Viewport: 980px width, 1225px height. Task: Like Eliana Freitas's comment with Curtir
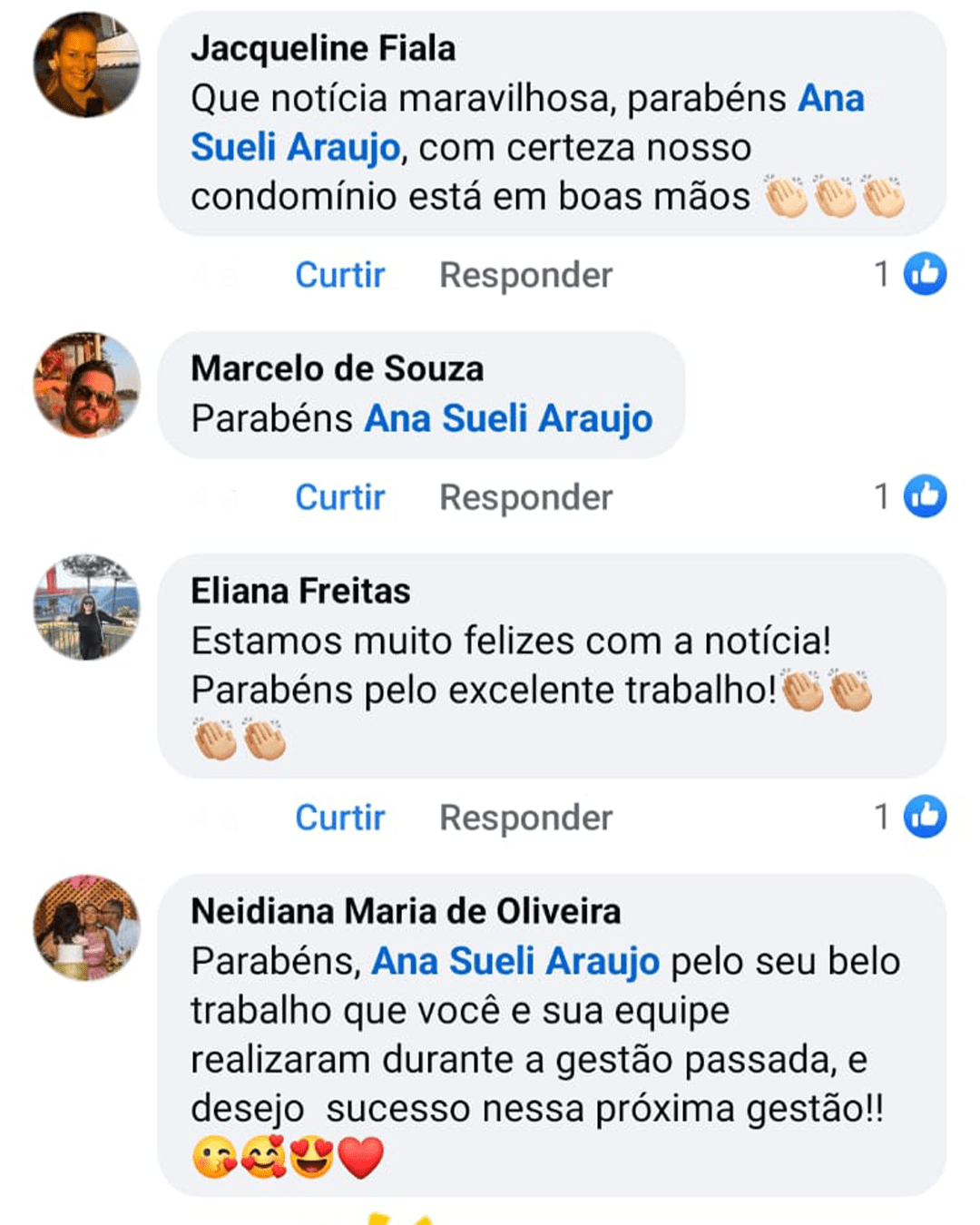(339, 818)
